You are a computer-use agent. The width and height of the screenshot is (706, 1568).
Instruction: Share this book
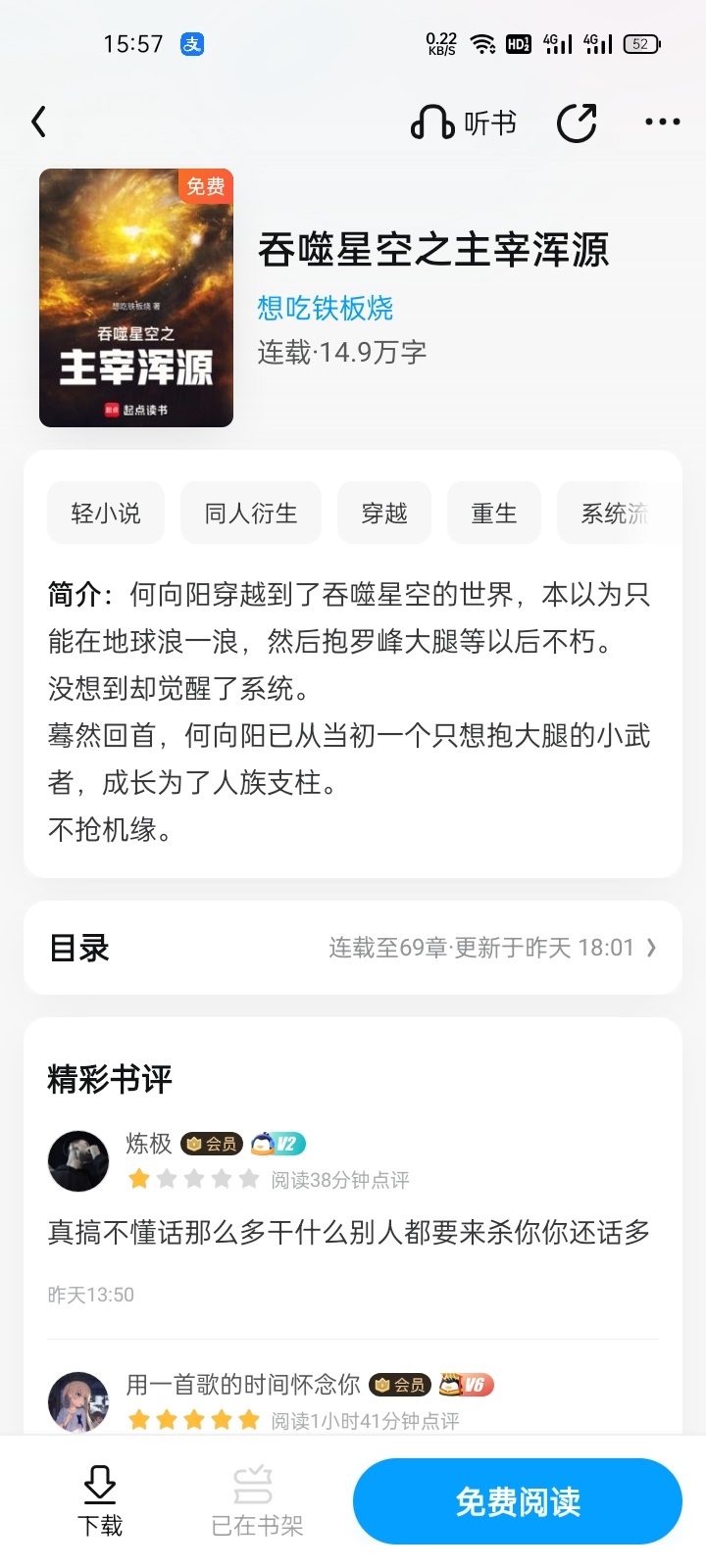click(577, 123)
